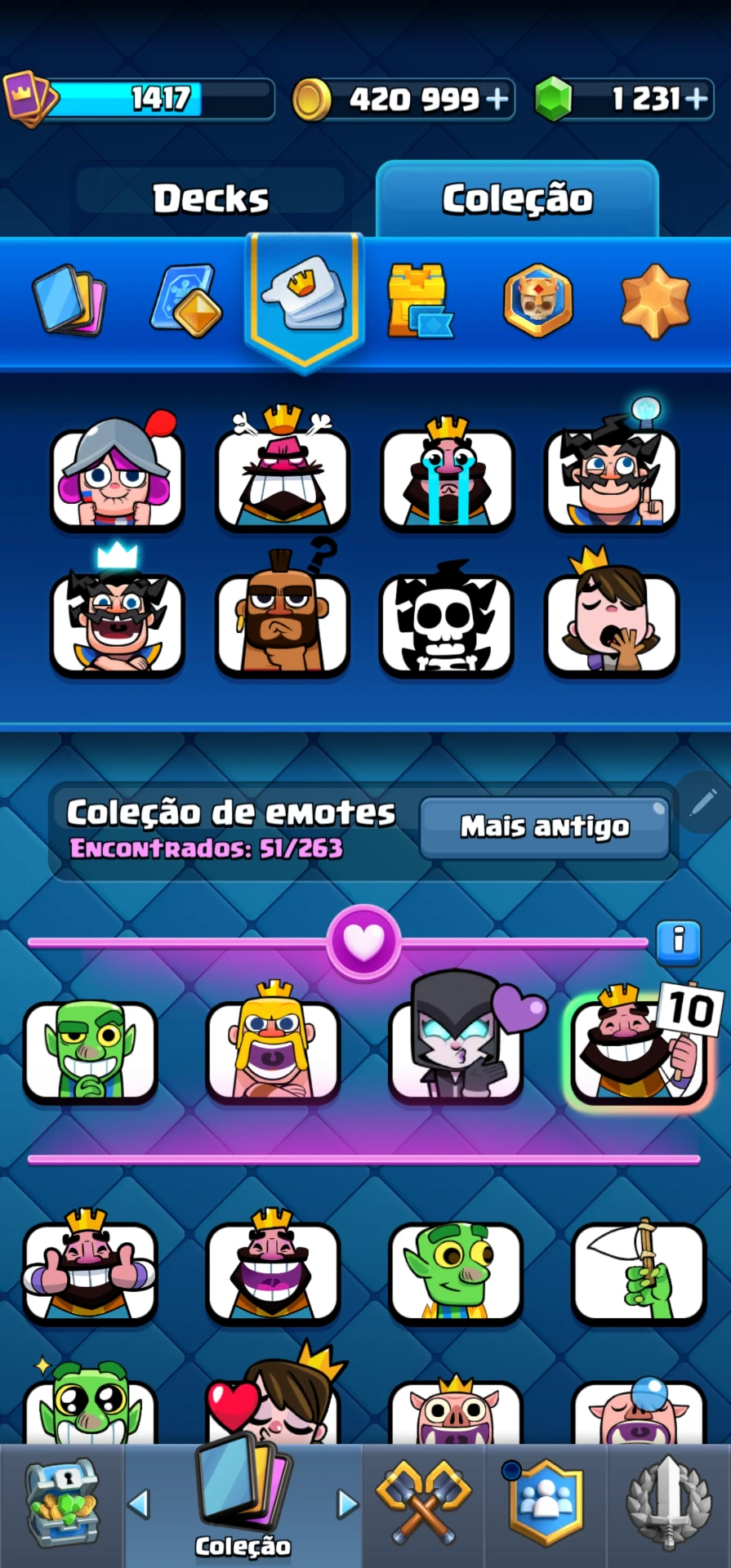Screen dimensions: 731x1568
Task: Tap the plus to buy more gold
Action: tap(497, 100)
